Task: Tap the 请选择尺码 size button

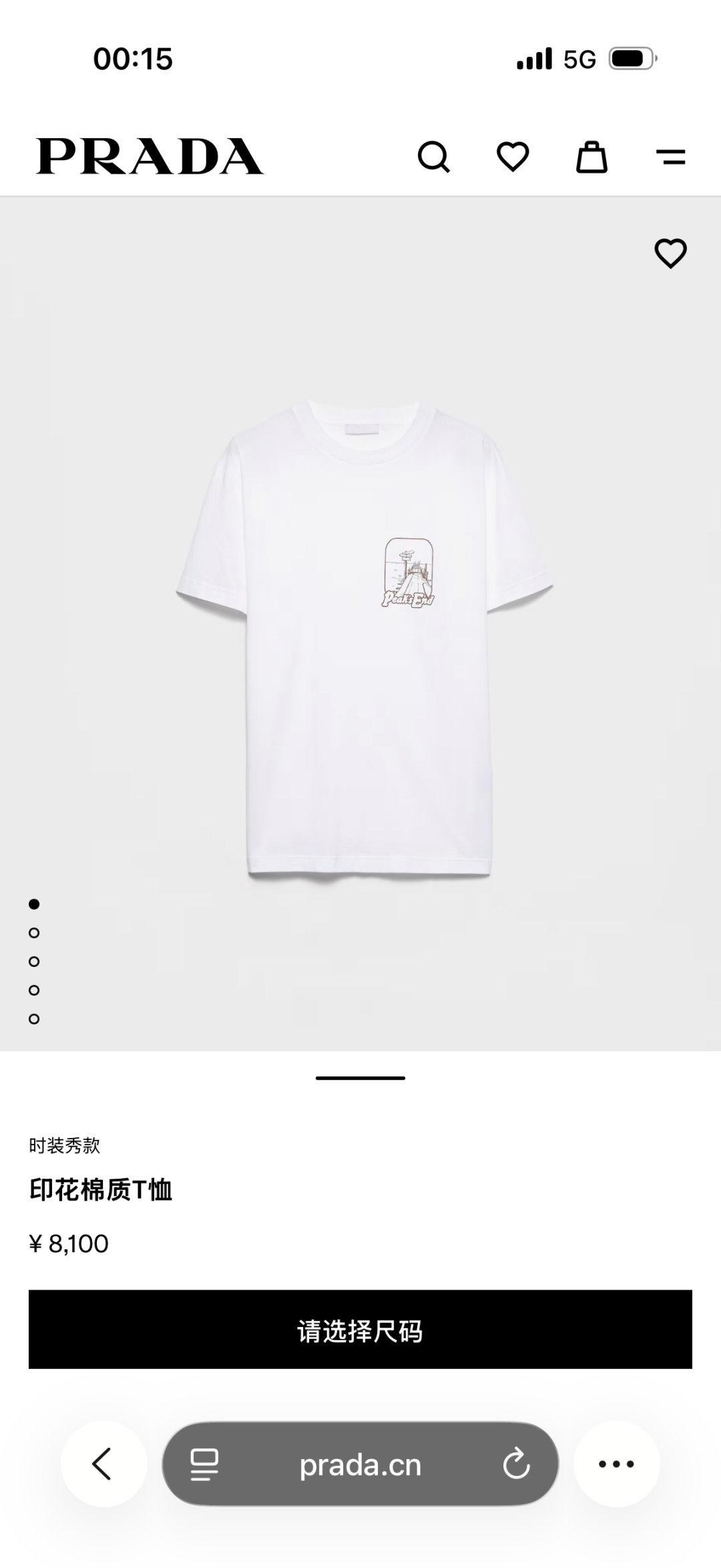Action: [x=360, y=1330]
